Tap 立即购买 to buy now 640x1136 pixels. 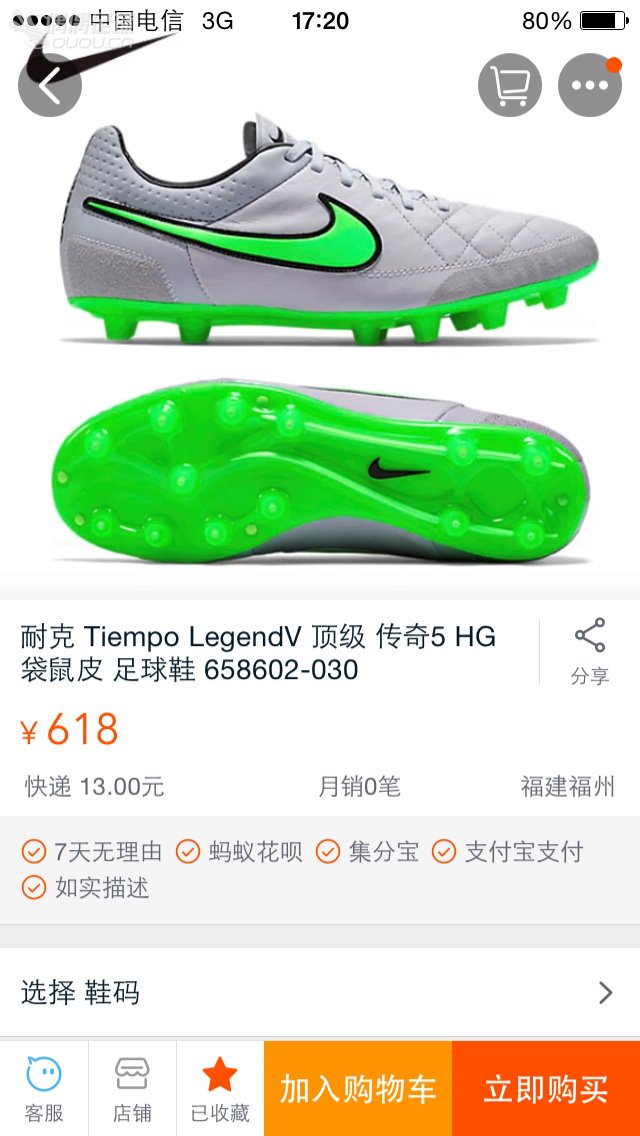(546, 1088)
